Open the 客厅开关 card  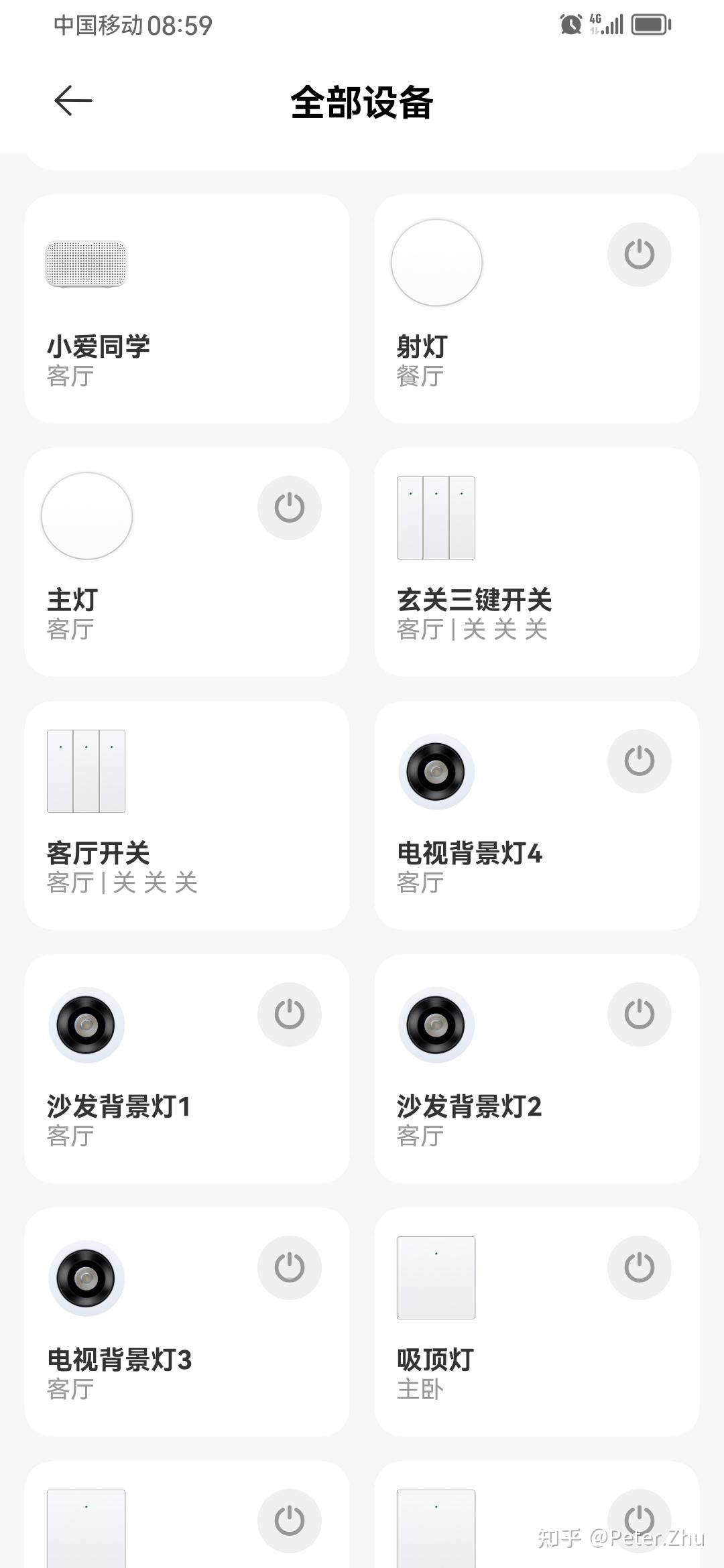pyautogui.click(x=186, y=815)
